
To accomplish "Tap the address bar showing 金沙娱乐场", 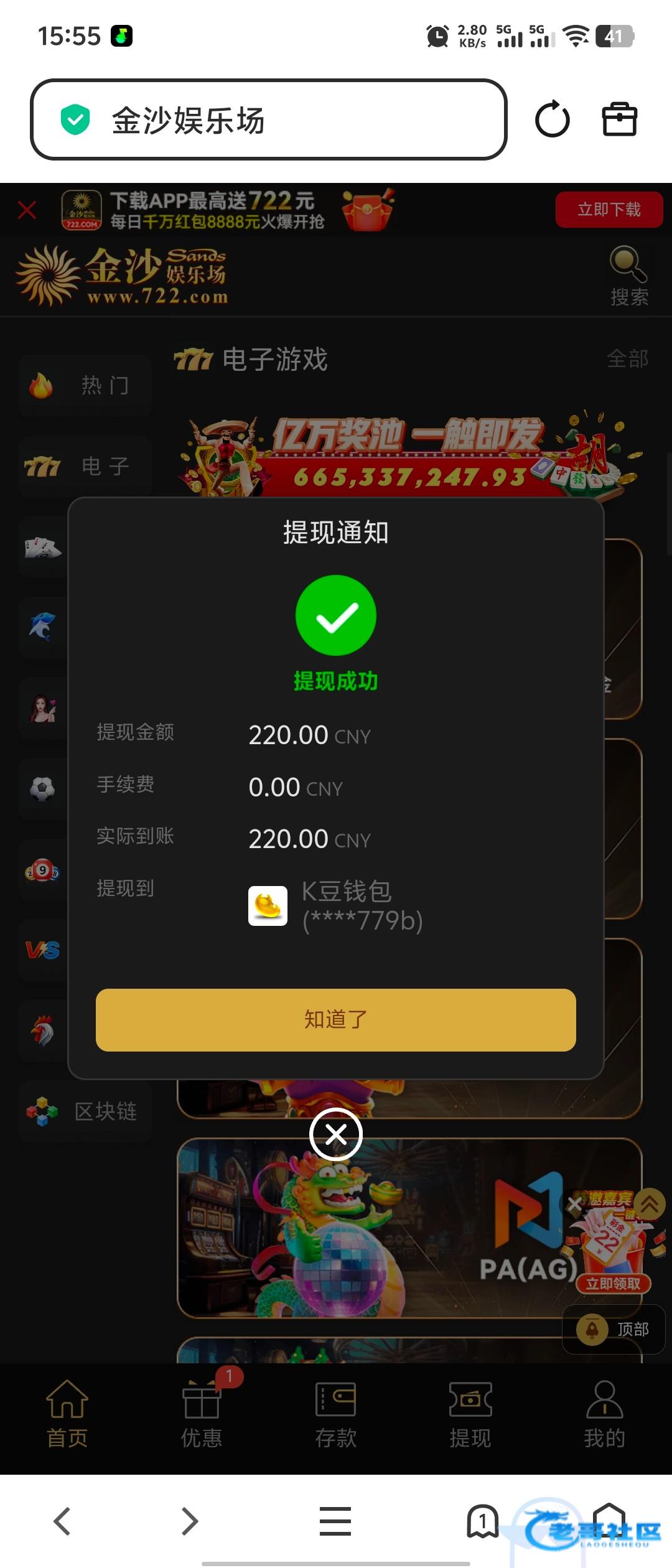I will point(268,119).
